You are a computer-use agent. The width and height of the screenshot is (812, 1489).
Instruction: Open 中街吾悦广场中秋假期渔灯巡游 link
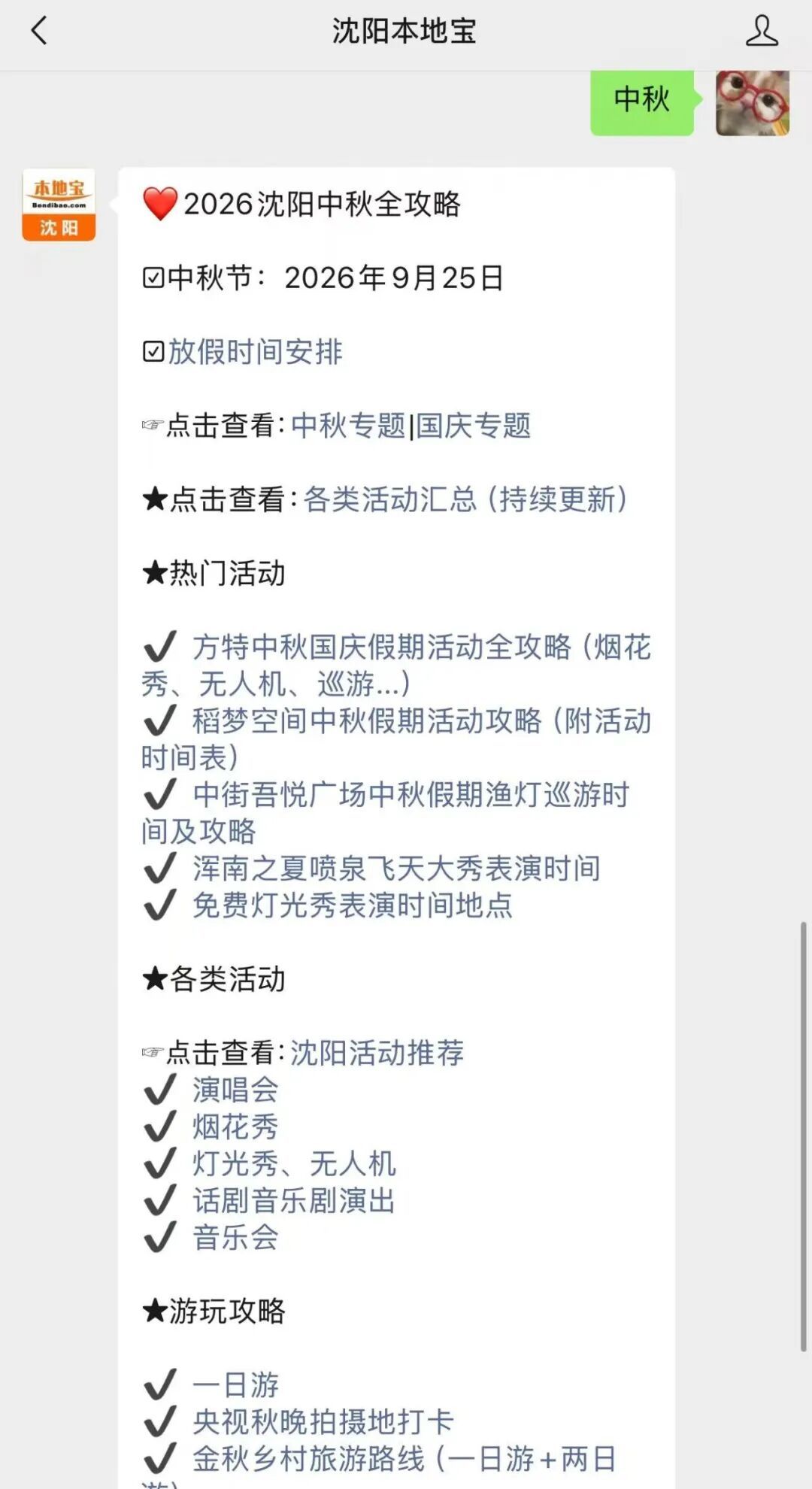click(x=386, y=812)
